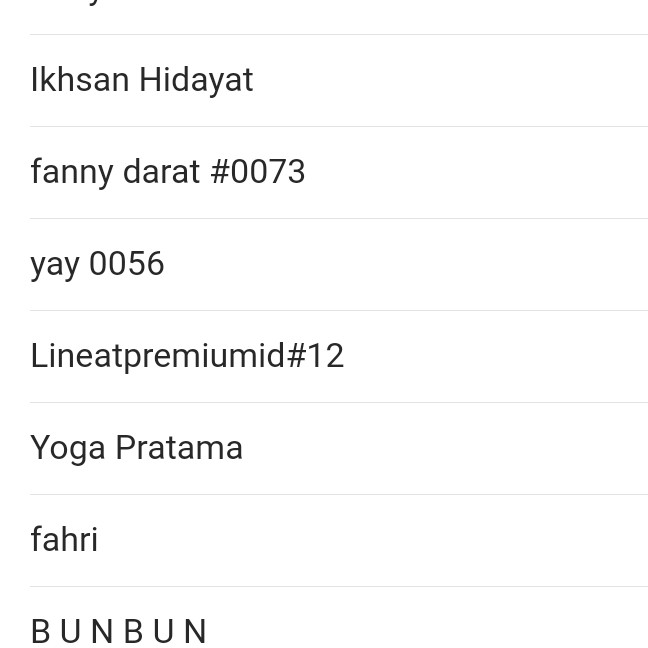This screenshot has width=648, height=648.
Task: Open the B U N B U N row
Action: click(x=119, y=631)
